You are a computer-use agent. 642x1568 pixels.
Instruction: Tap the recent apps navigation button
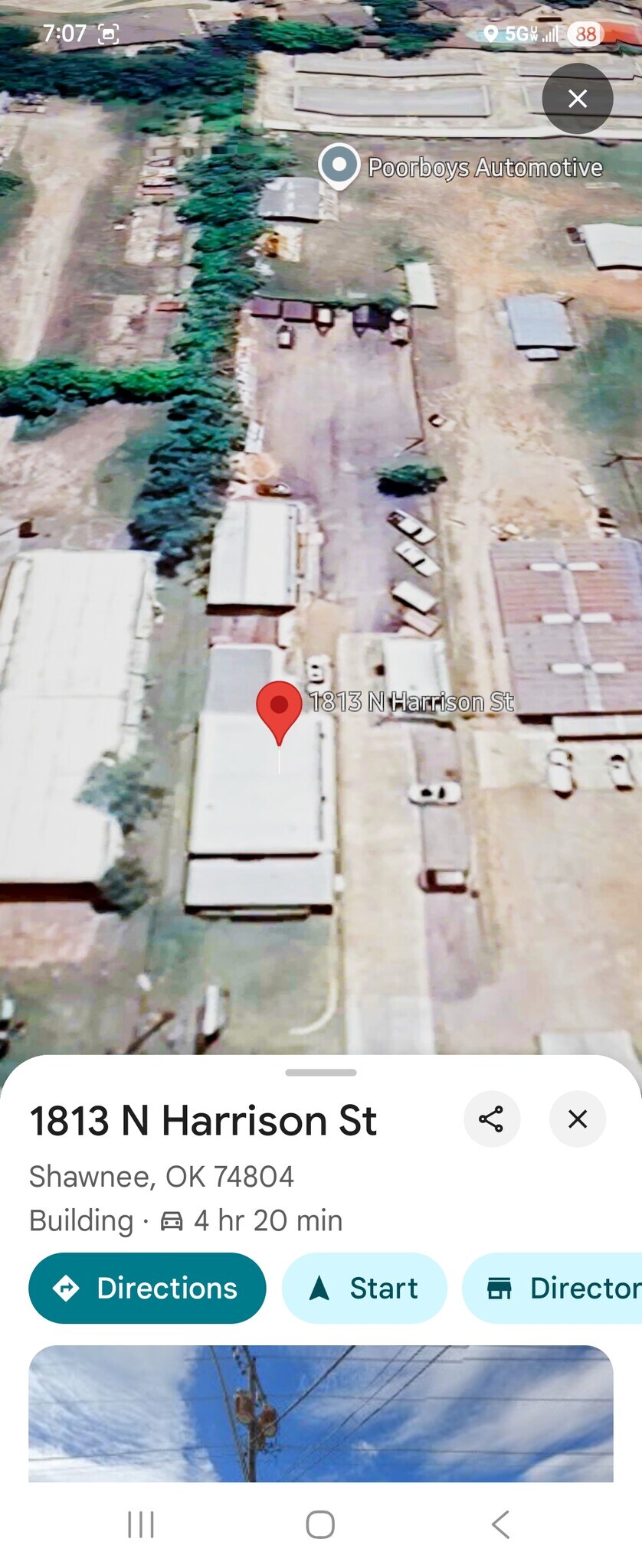[140, 1524]
